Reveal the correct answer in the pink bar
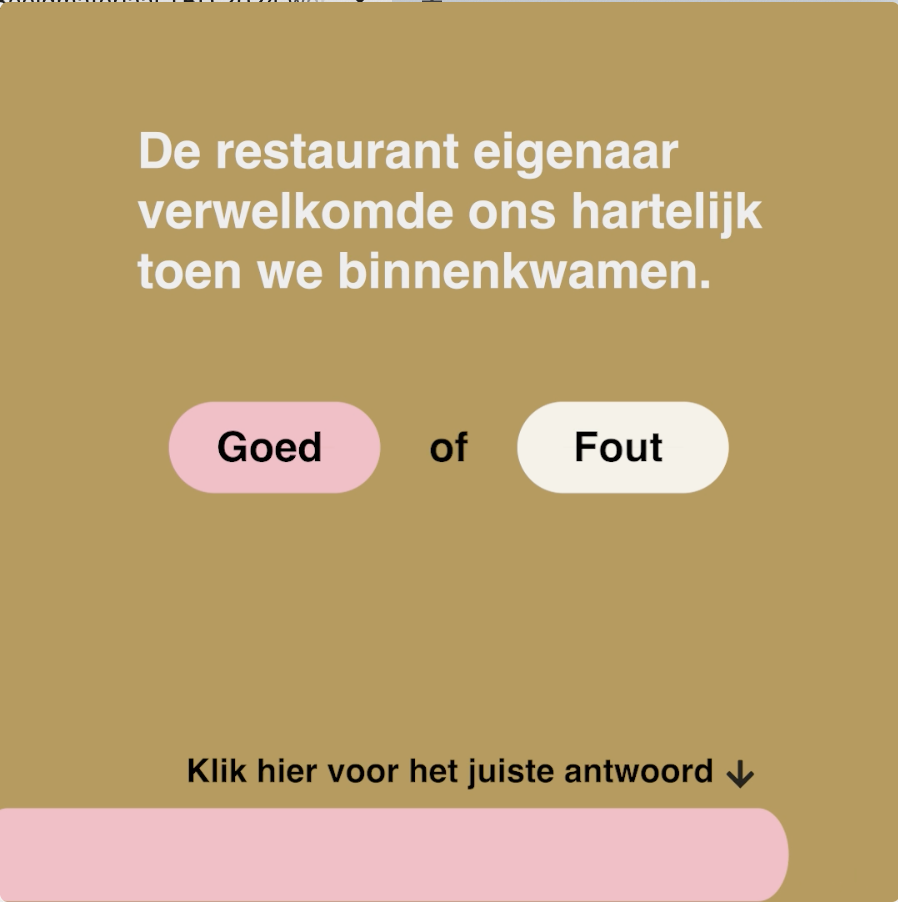The width and height of the screenshot is (898, 902). click(x=392, y=854)
